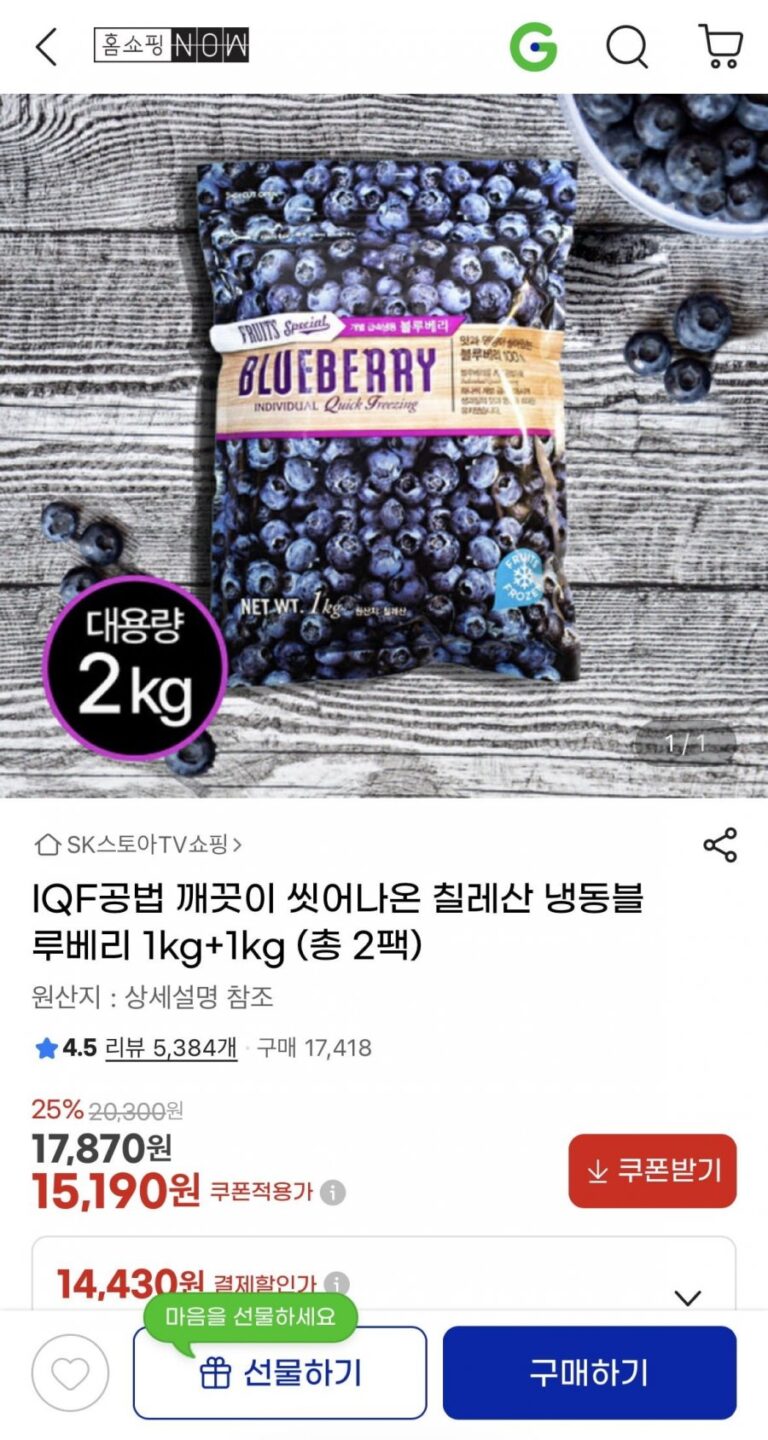The width and height of the screenshot is (768, 1440).
Task: Open the SK스토아TV쇼핑 store page
Action: pos(139,845)
